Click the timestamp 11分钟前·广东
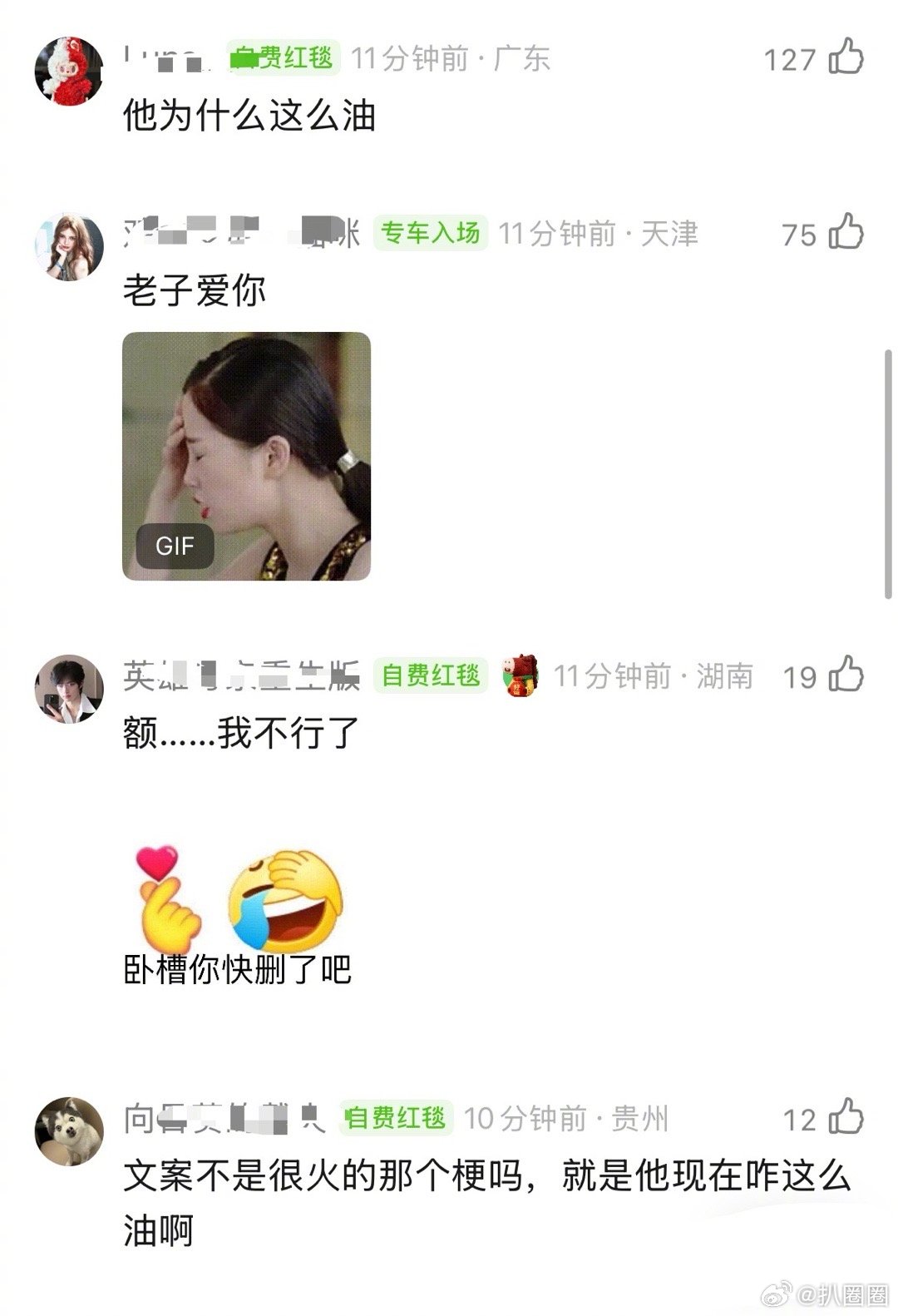The image size is (898, 1316). pyautogui.click(x=453, y=58)
